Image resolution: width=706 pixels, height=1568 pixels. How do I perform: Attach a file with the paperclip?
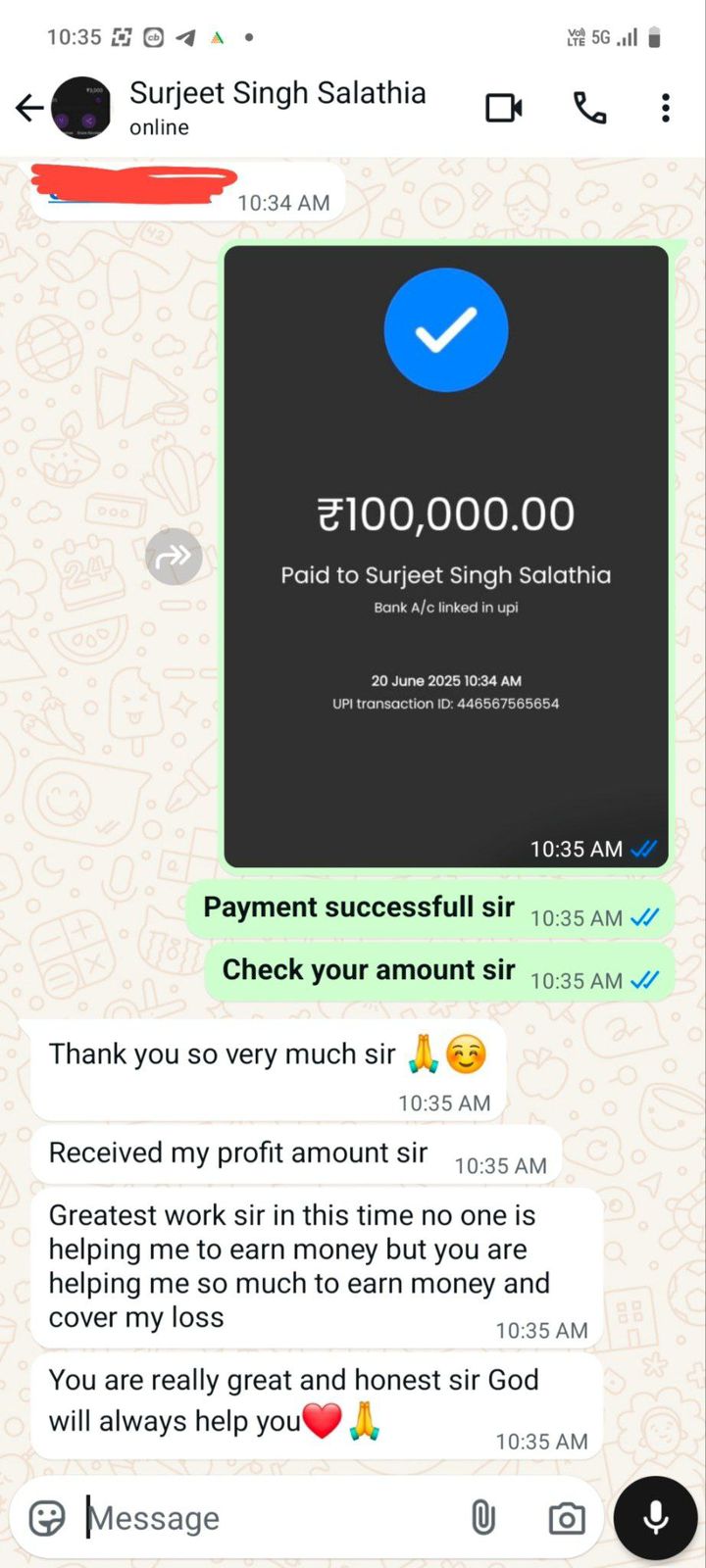pos(482,1518)
